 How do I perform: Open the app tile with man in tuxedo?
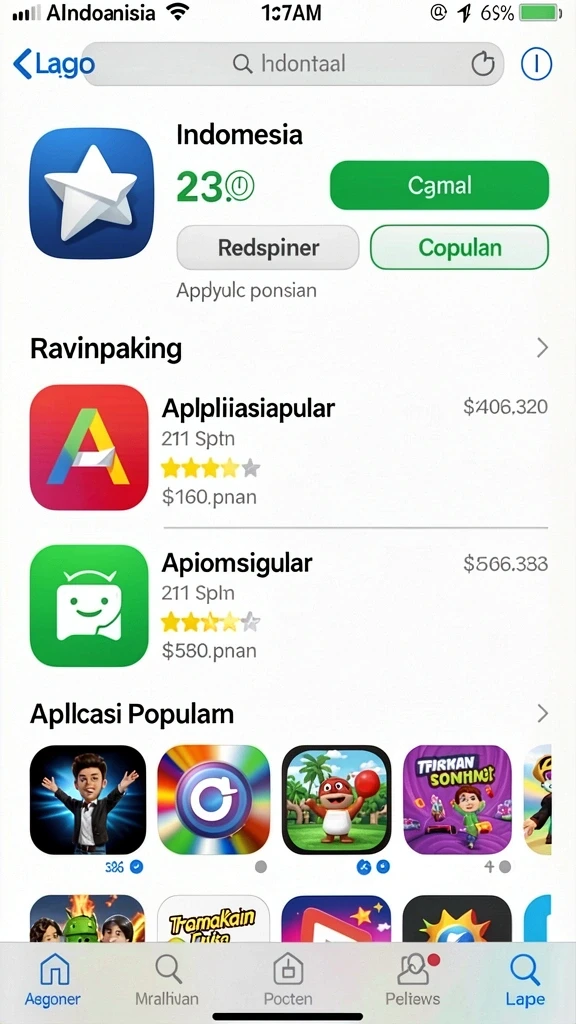click(x=88, y=800)
